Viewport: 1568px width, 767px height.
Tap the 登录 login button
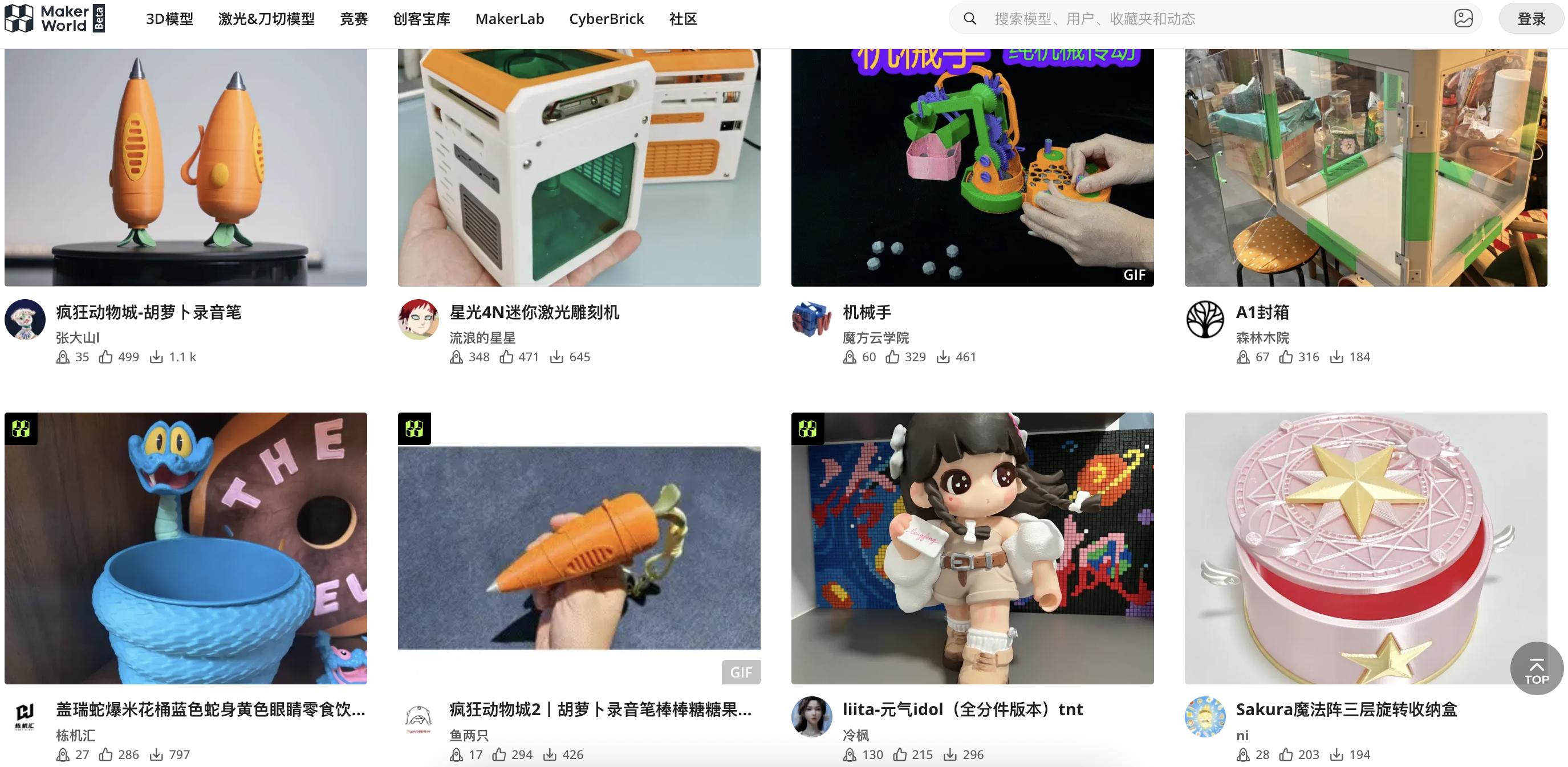tap(1531, 19)
